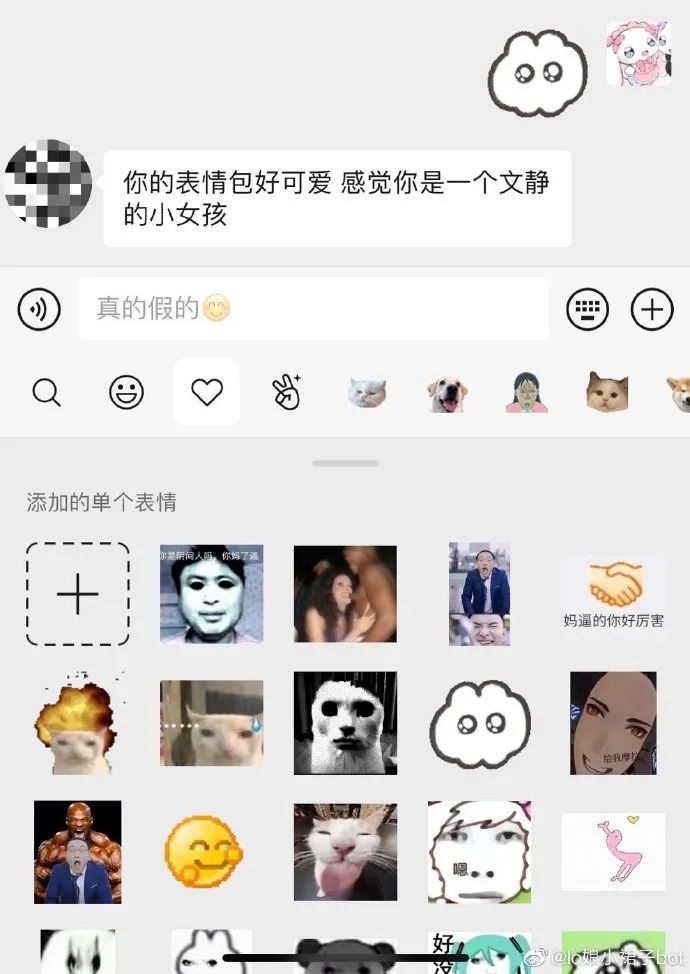Tap the sticker panel drag handle
690x974 pixels.
click(345, 464)
